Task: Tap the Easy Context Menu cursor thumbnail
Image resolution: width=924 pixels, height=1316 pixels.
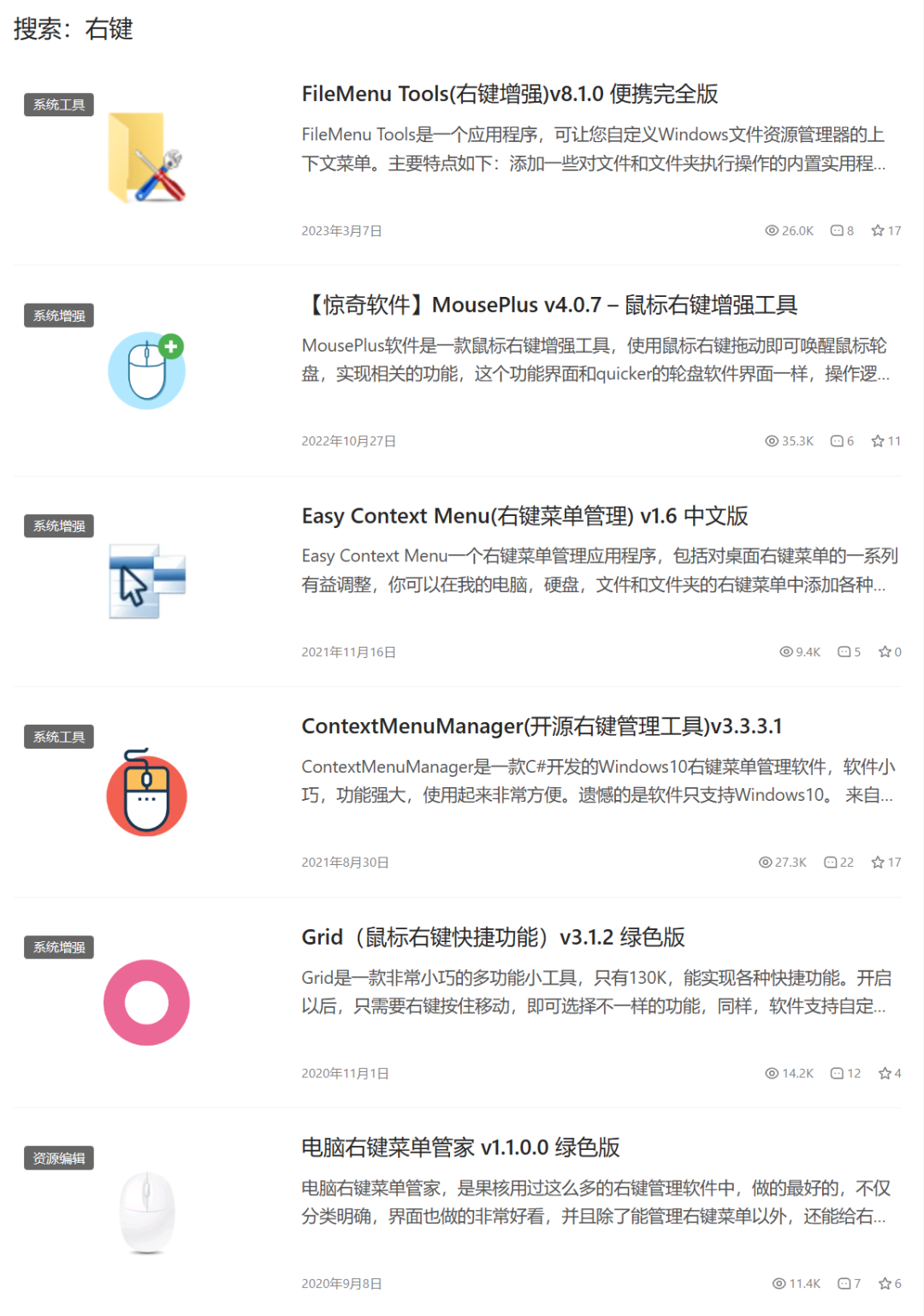Action: 146,581
